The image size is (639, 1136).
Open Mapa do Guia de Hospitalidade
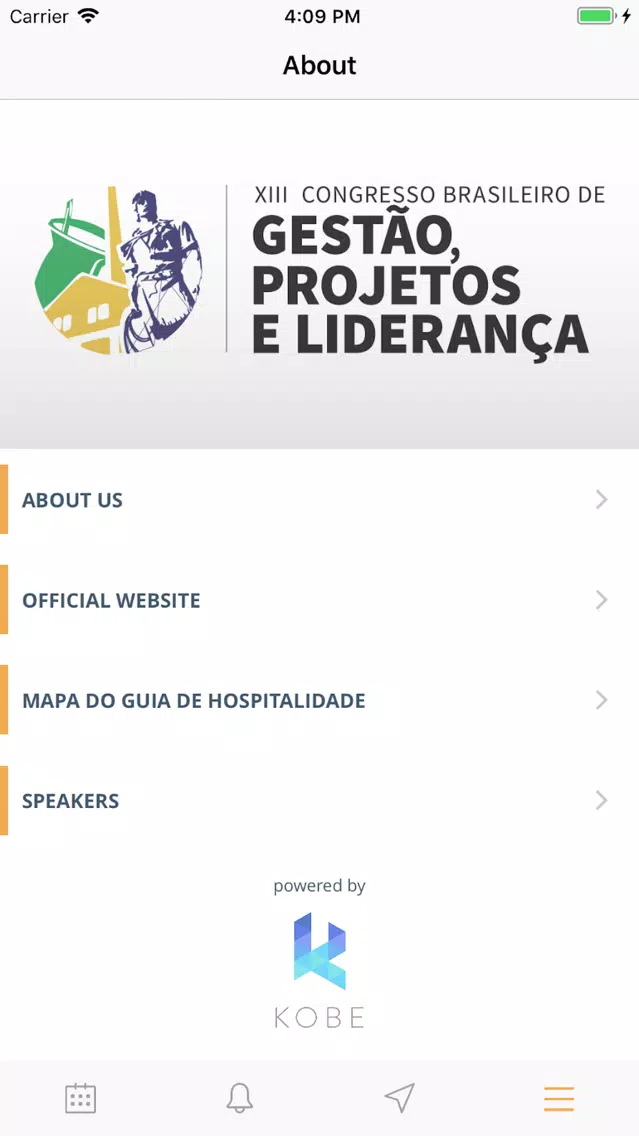[x=320, y=700]
